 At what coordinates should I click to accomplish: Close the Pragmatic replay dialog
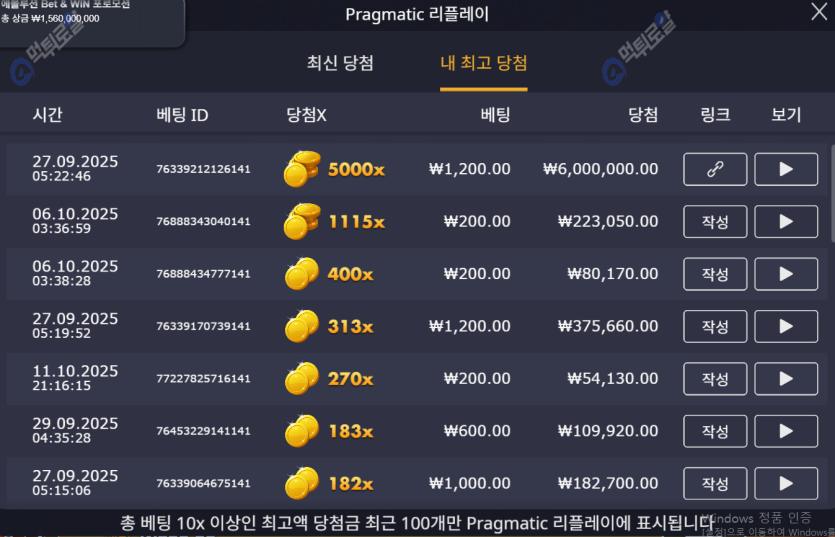(x=817, y=12)
